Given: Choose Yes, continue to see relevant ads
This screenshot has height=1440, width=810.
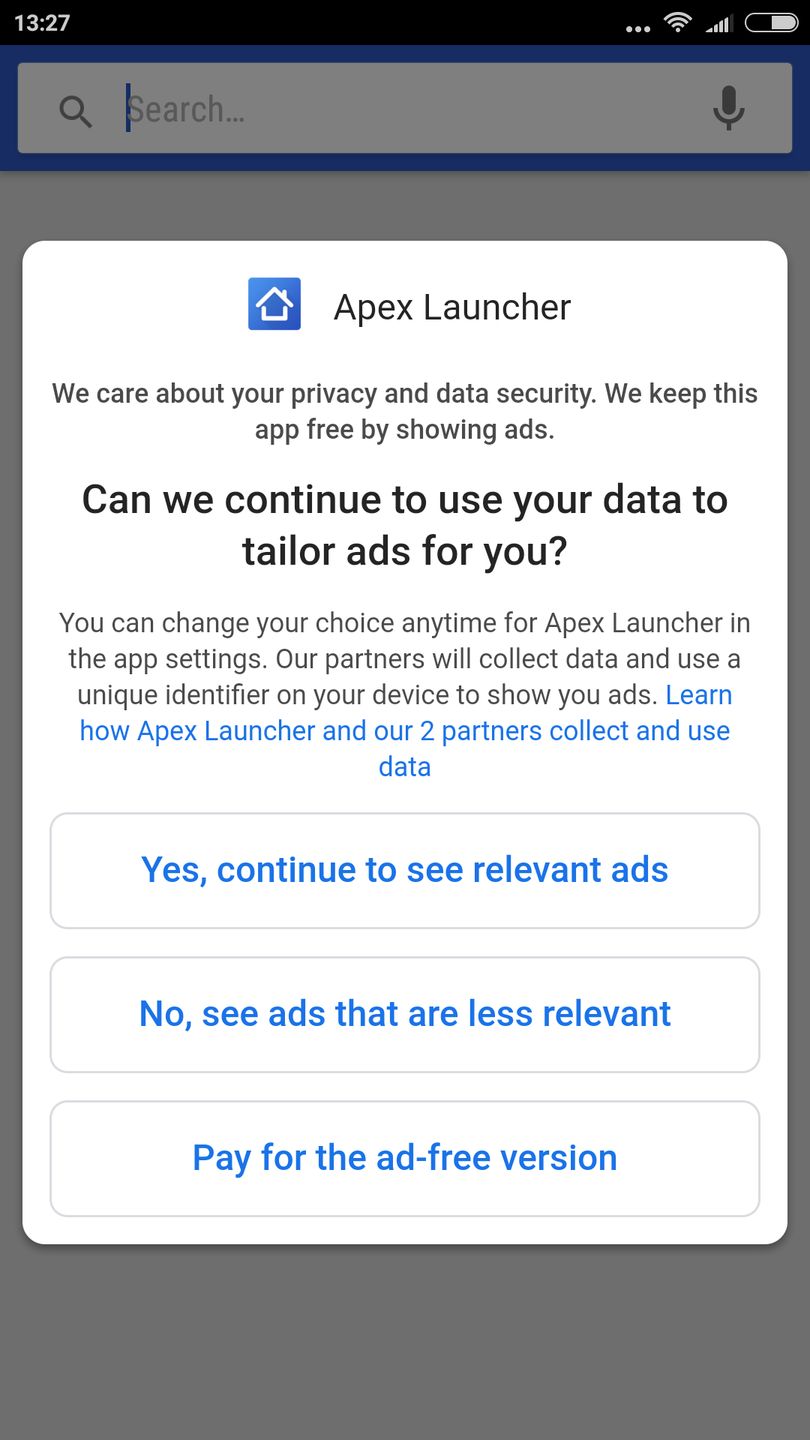Looking at the screenshot, I should click(404, 870).
